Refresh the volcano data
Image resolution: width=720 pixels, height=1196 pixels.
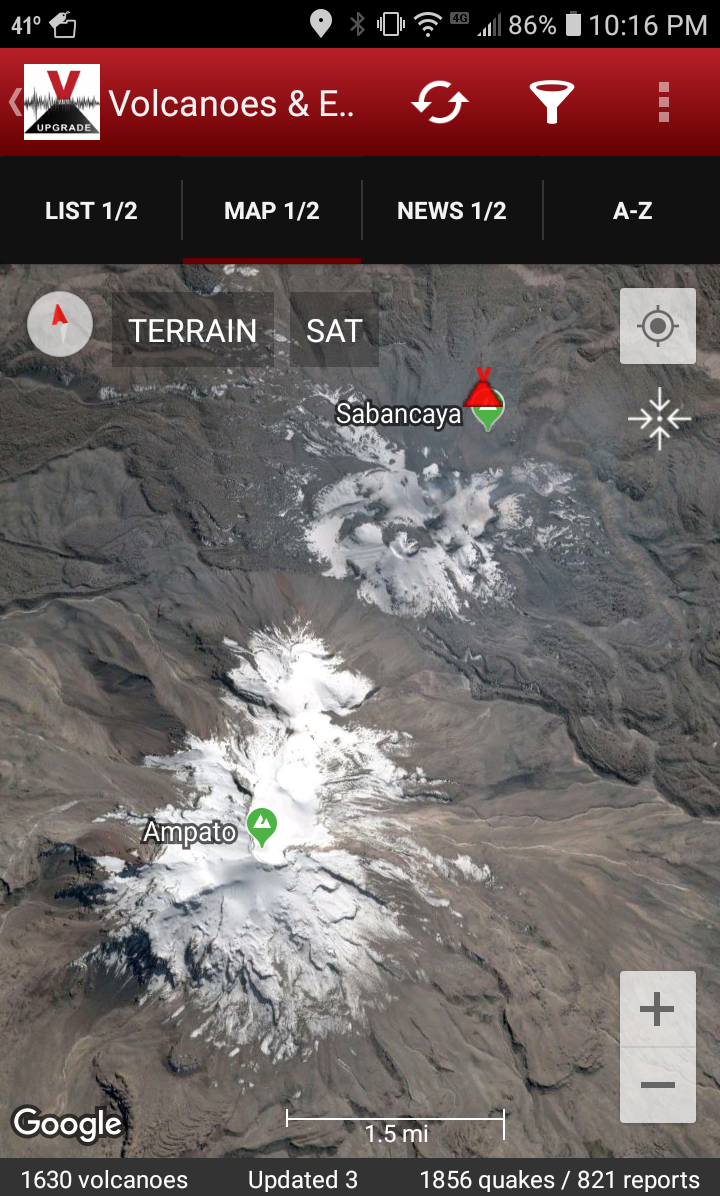[x=440, y=103]
